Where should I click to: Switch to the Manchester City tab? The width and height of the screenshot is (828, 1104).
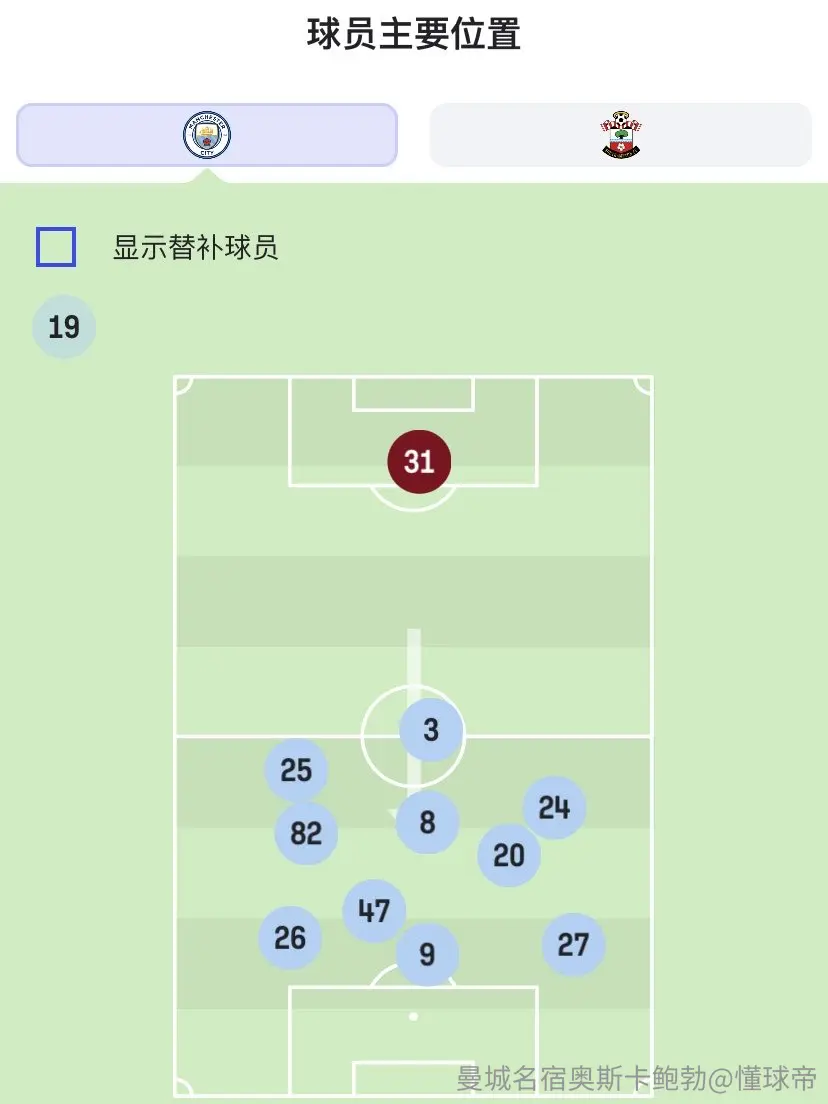[x=207, y=135]
